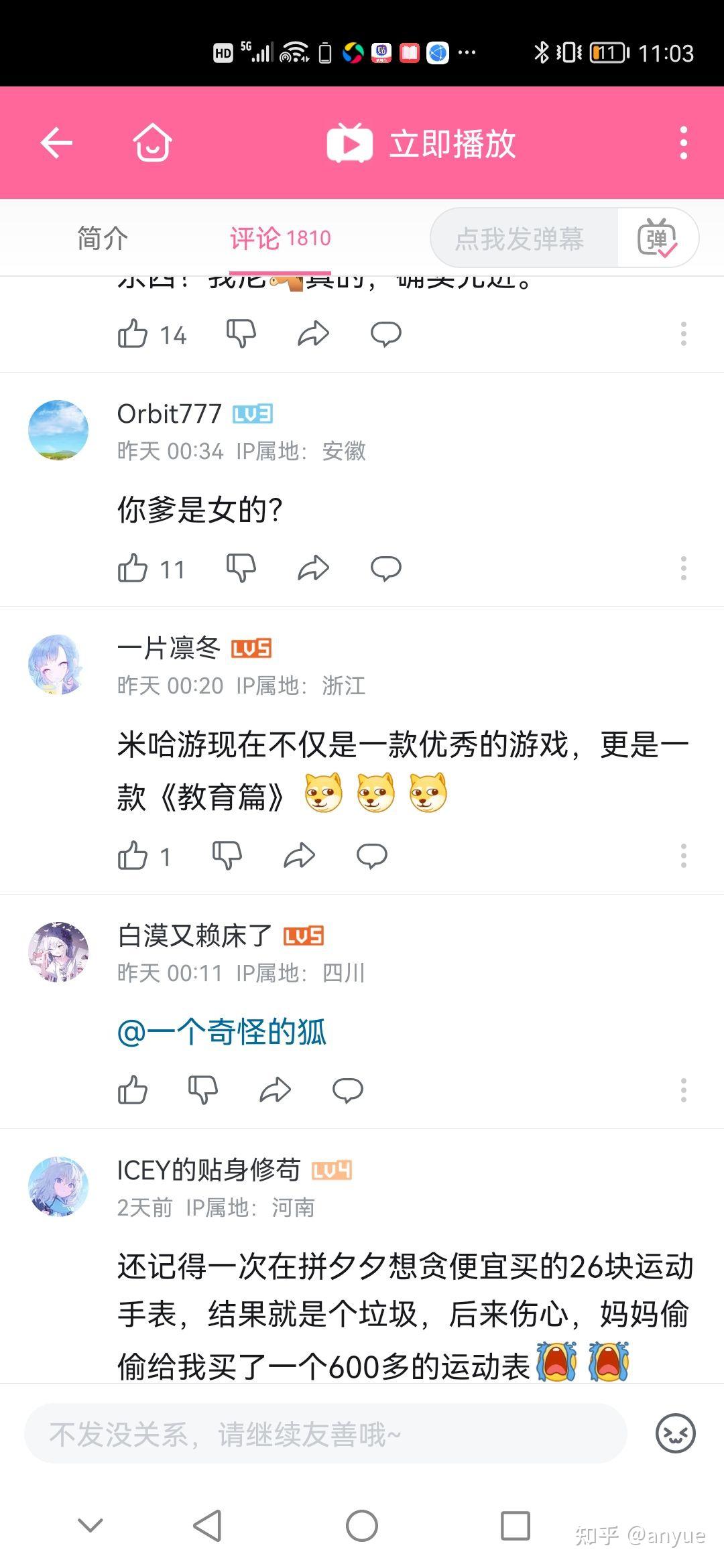Share the comment by 一片凛冬
Screen dimensions: 724x1568
299,856
